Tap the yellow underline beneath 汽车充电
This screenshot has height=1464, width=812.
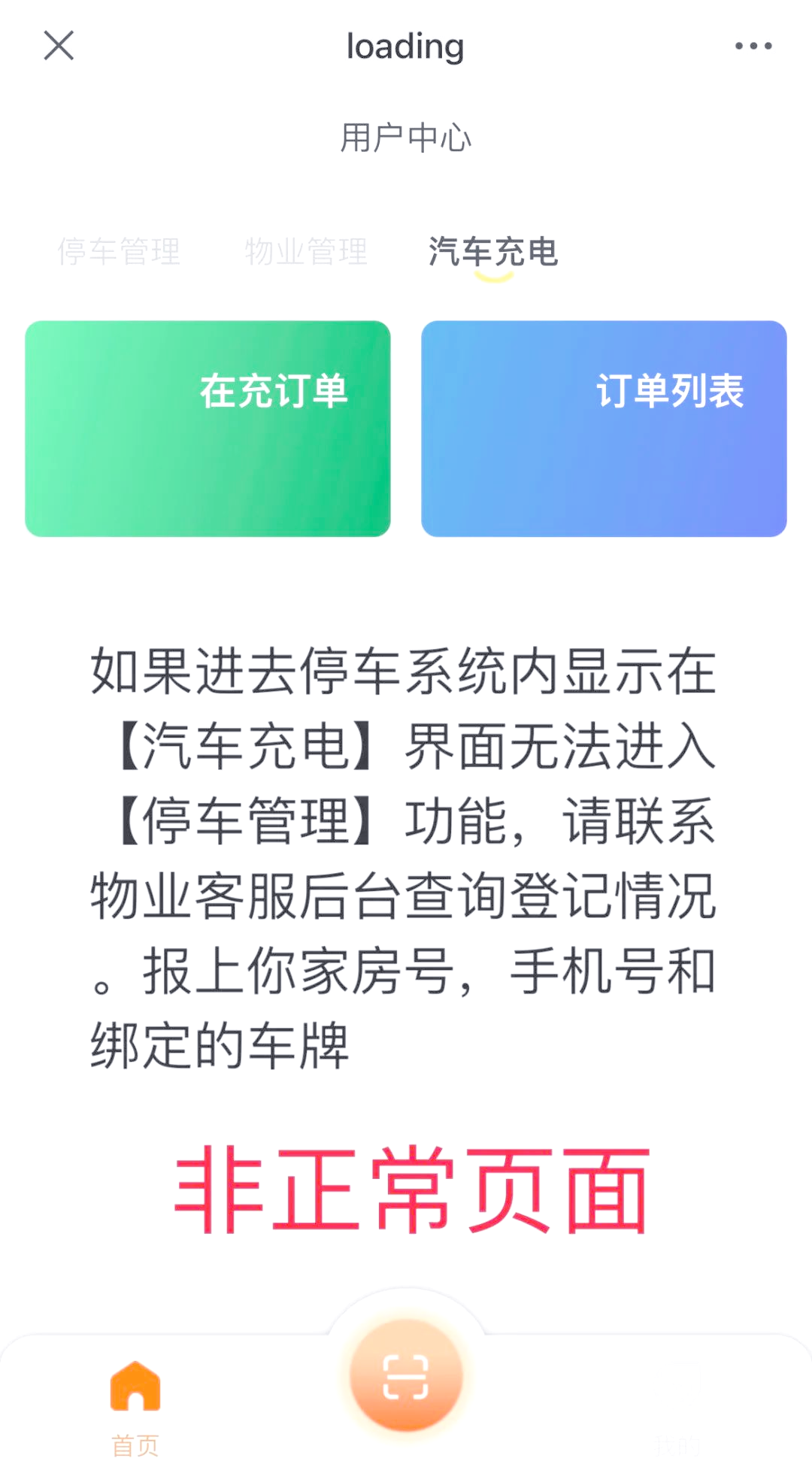coord(494,278)
